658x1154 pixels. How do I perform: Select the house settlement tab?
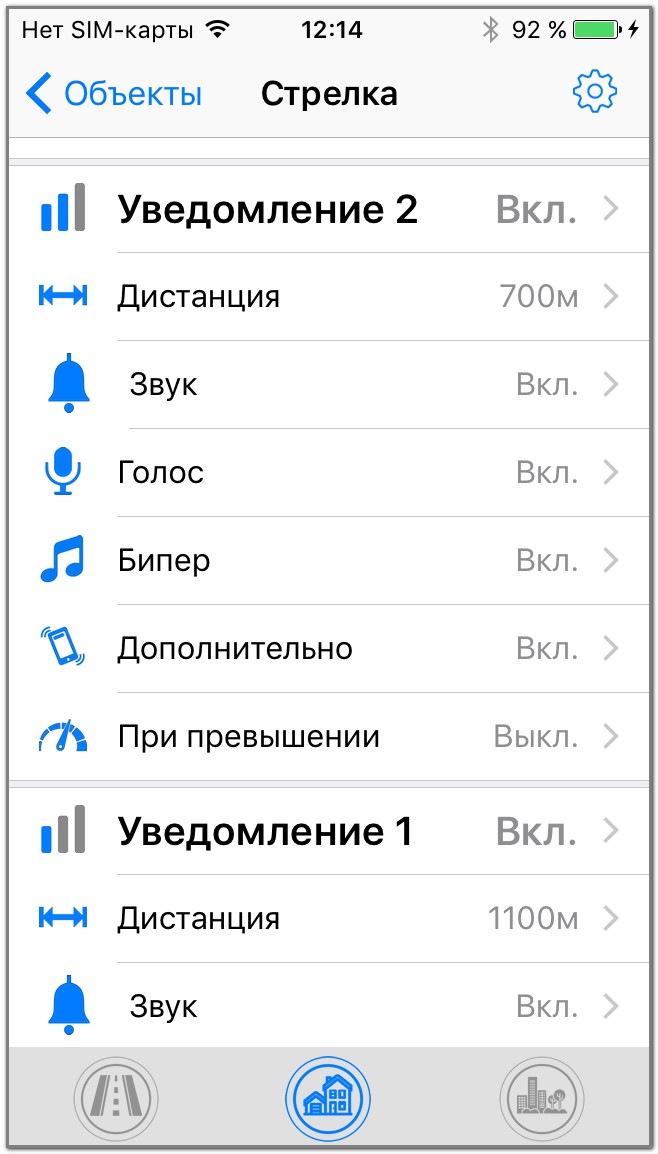click(328, 1100)
